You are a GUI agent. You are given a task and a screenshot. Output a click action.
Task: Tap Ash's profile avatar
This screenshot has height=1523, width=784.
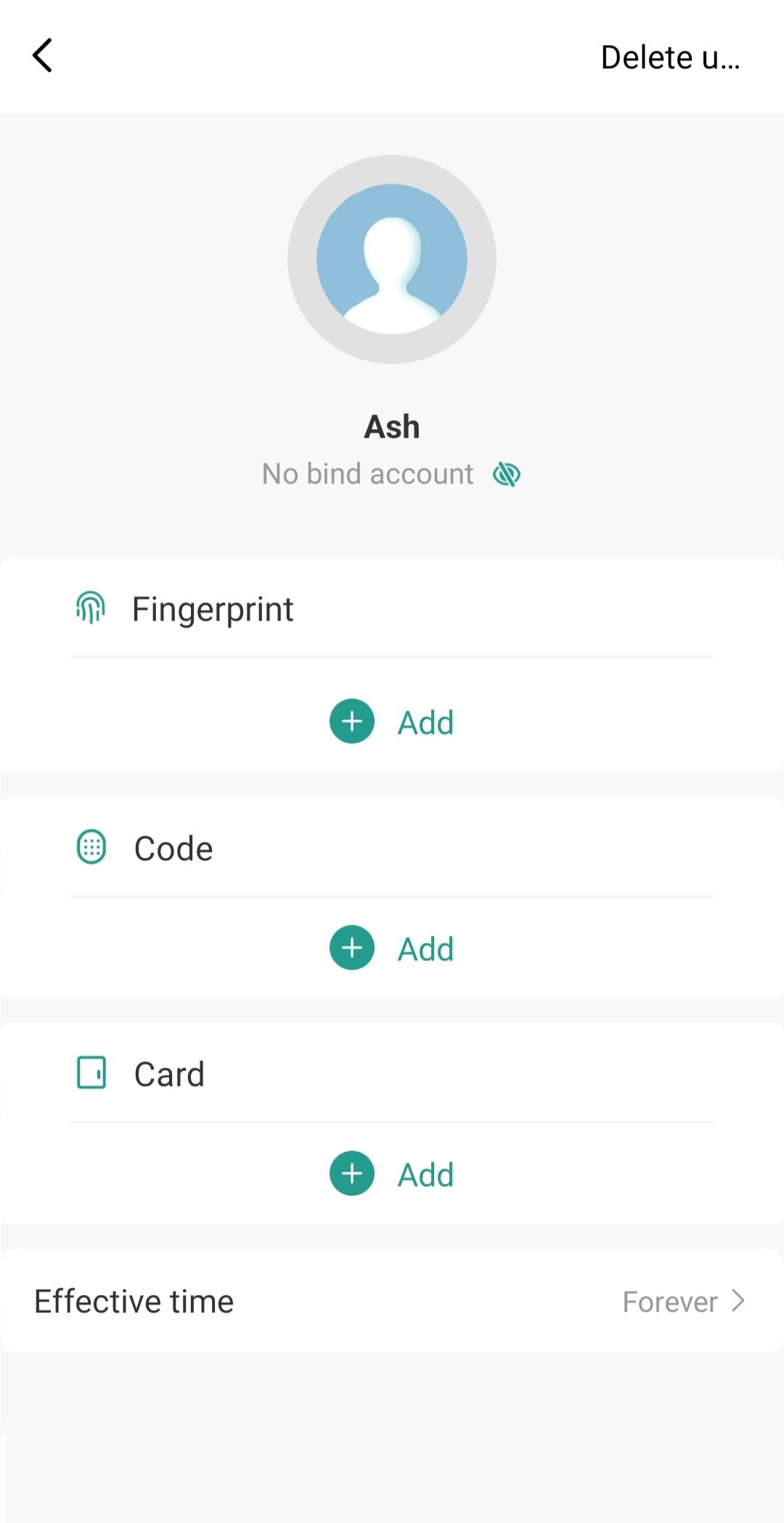(x=392, y=259)
